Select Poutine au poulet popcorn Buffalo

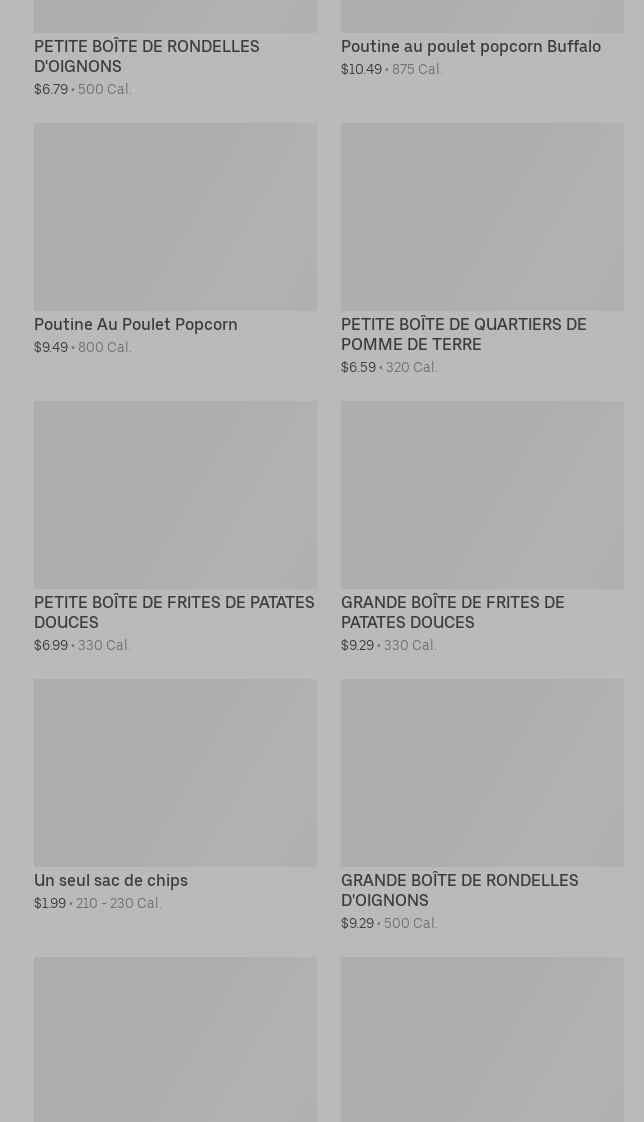click(470, 46)
